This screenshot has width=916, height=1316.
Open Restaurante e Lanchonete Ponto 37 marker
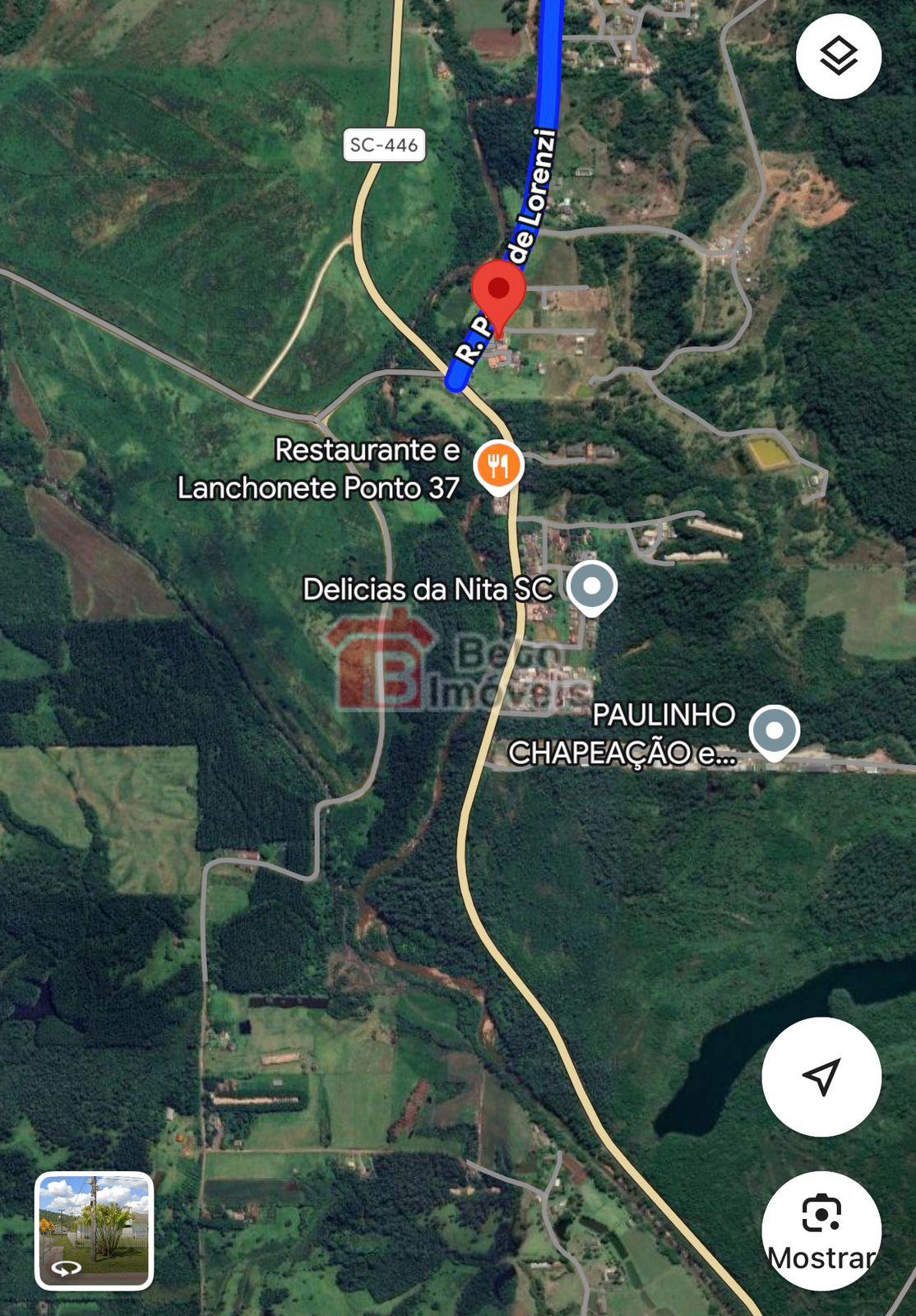click(x=498, y=467)
